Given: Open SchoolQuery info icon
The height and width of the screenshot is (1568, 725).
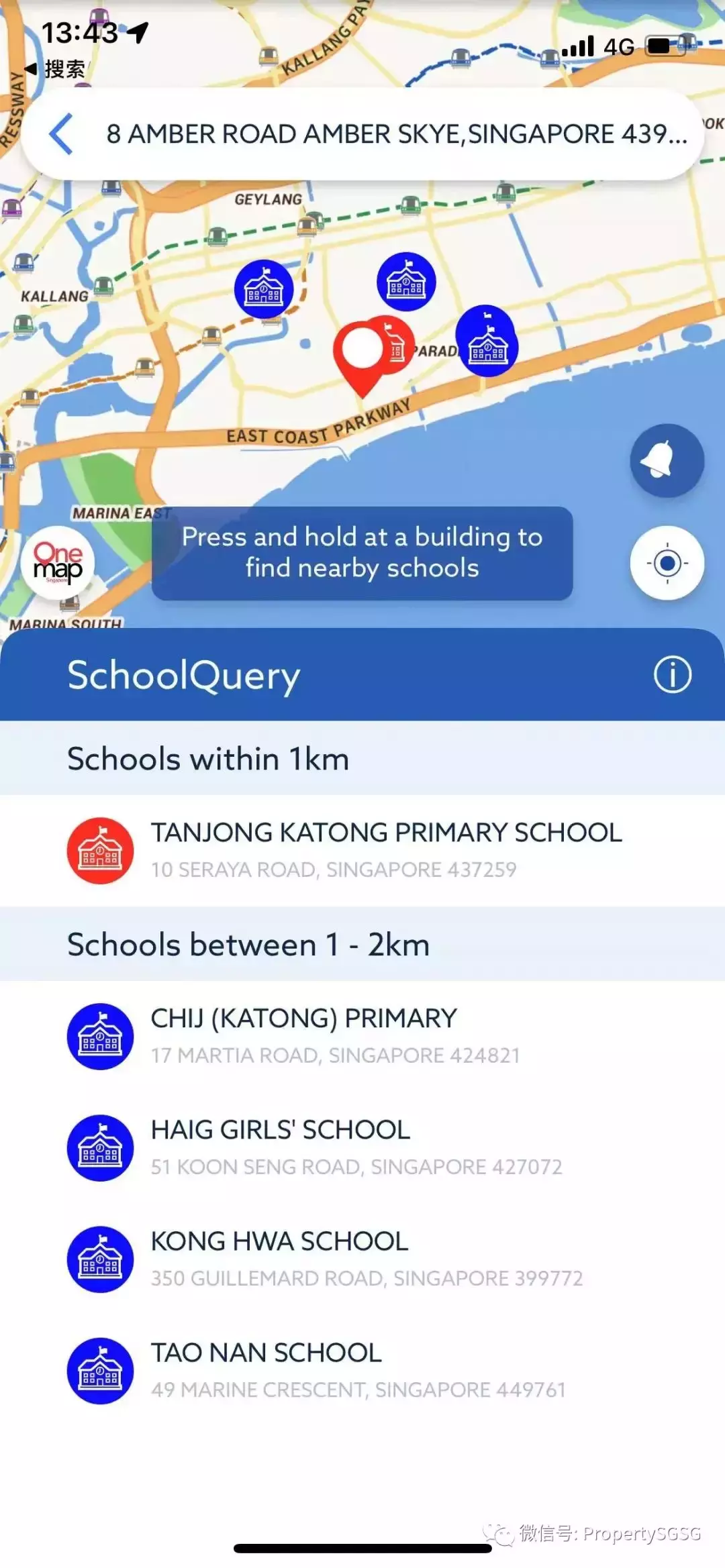Looking at the screenshot, I should (672, 674).
